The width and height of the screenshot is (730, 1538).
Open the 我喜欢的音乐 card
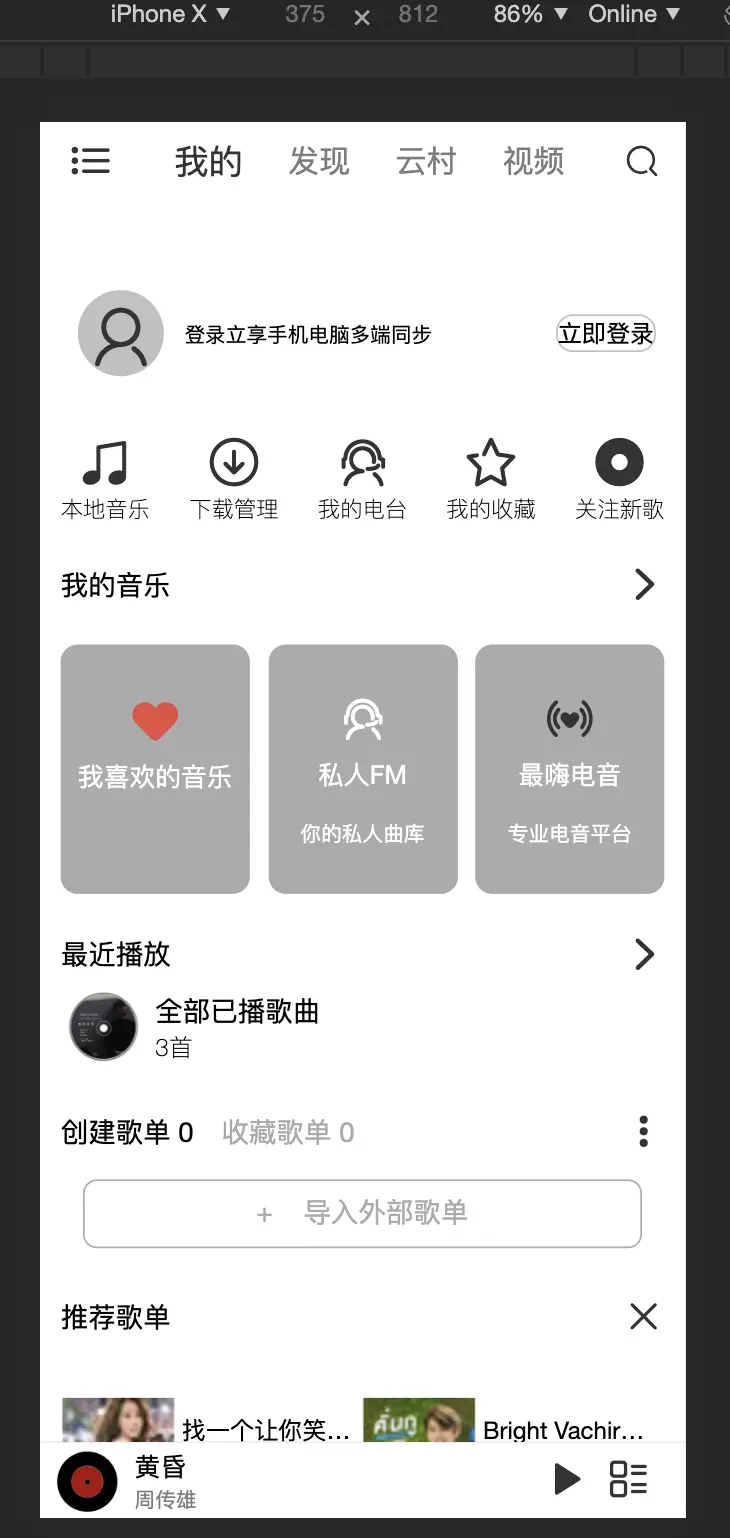point(155,769)
